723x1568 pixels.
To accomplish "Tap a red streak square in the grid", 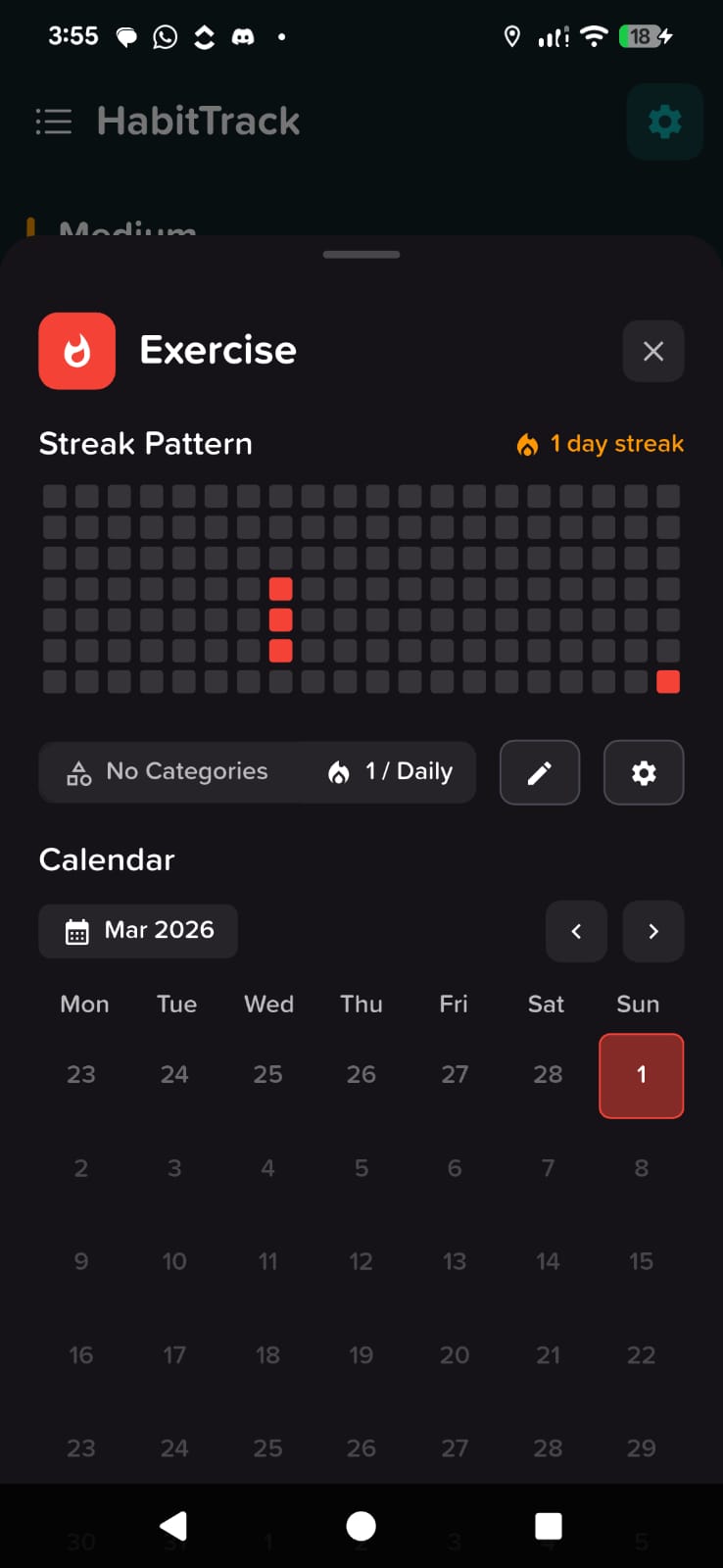I will click(280, 618).
